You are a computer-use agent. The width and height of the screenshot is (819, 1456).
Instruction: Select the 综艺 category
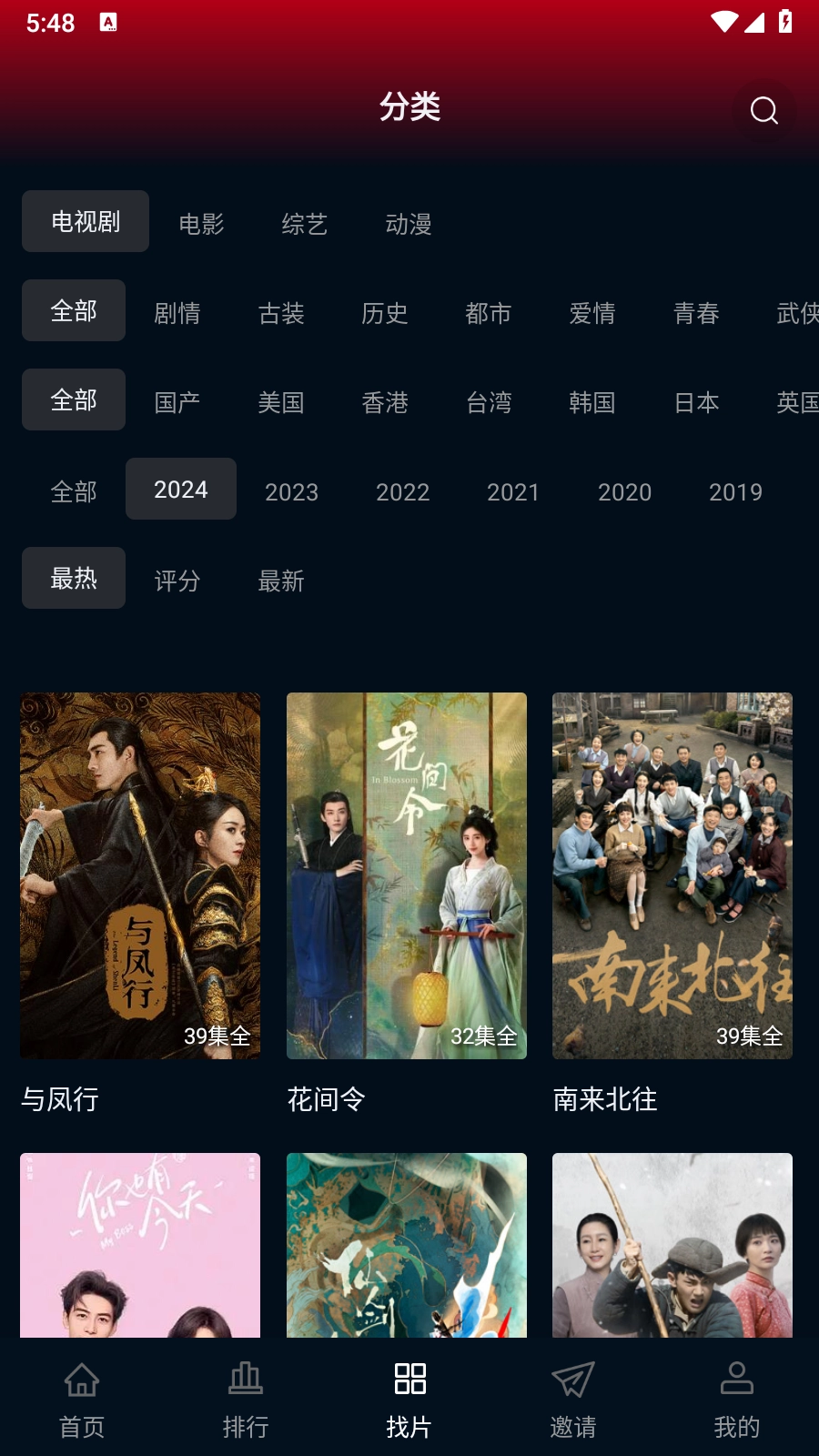tap(304, 224)
